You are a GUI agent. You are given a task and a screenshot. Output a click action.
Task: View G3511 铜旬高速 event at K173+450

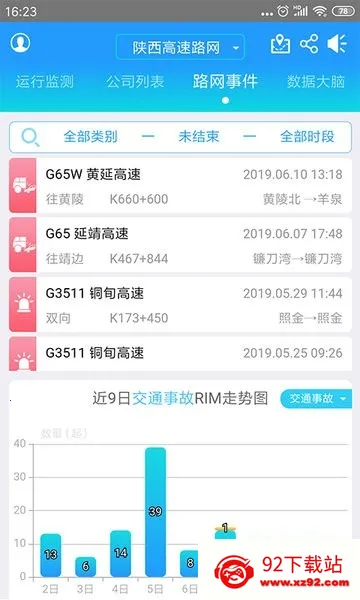(180, 305)
